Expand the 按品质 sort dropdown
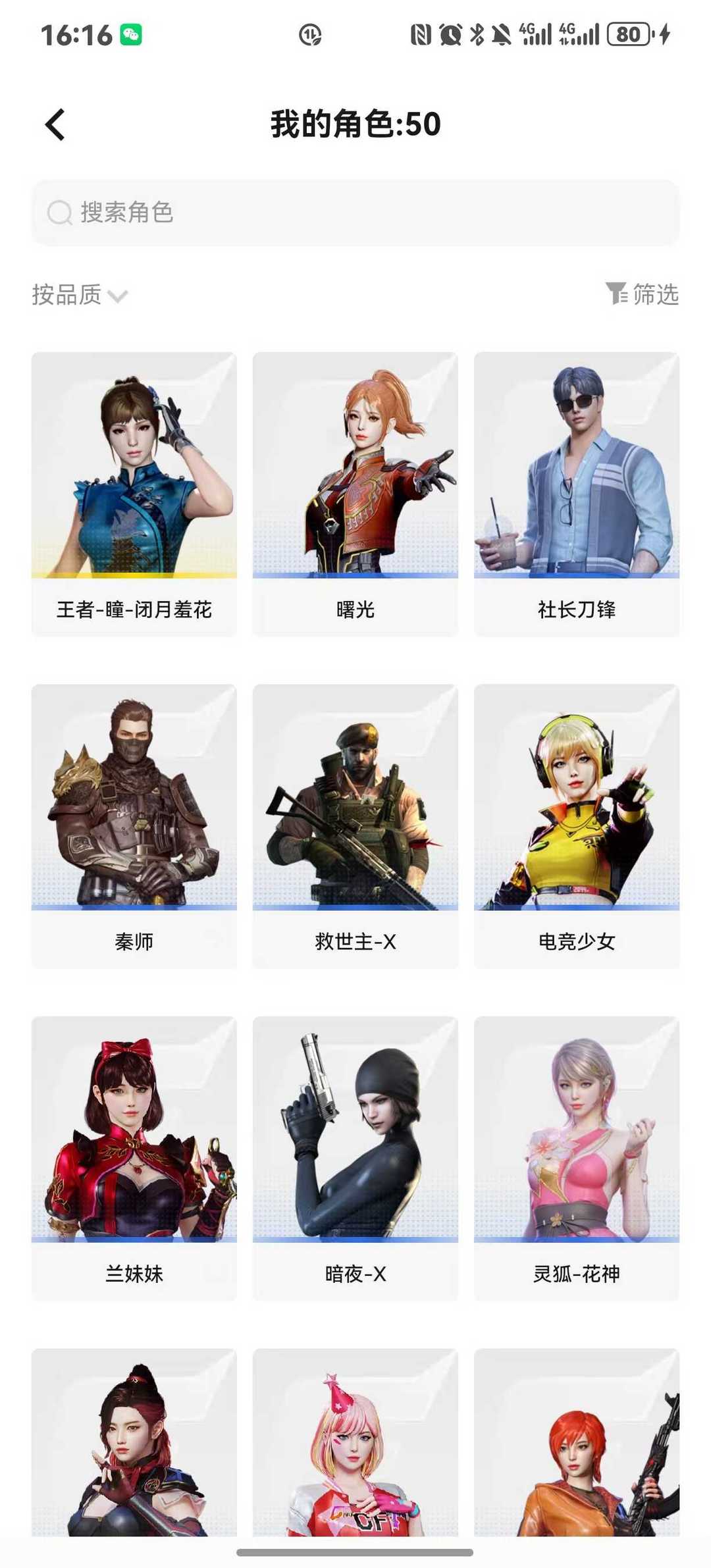Image resolution: width=711 pixels, height=1568 pixels. tap(80, 295)
